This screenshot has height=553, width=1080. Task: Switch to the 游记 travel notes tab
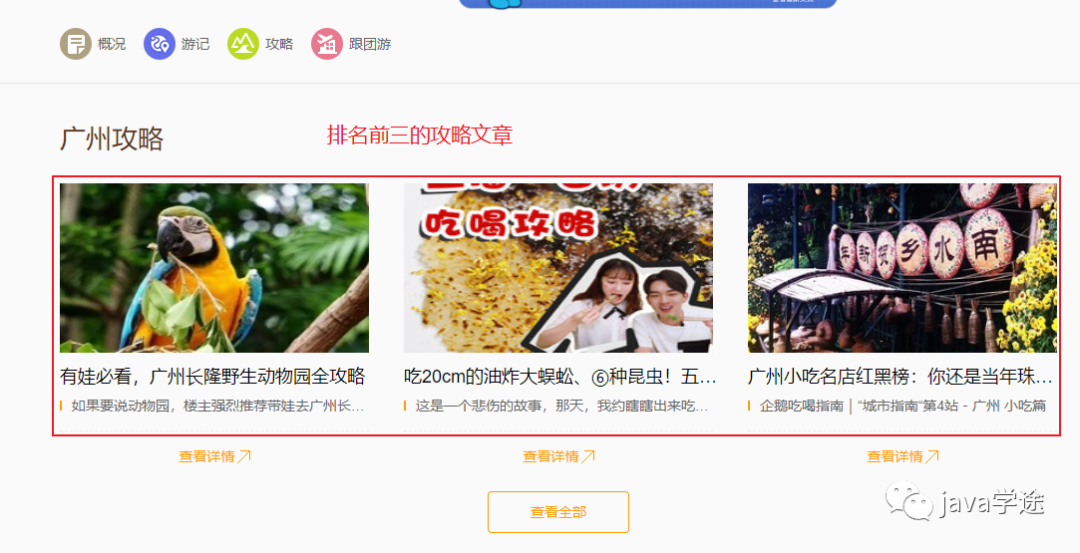(x=177, y=44)
